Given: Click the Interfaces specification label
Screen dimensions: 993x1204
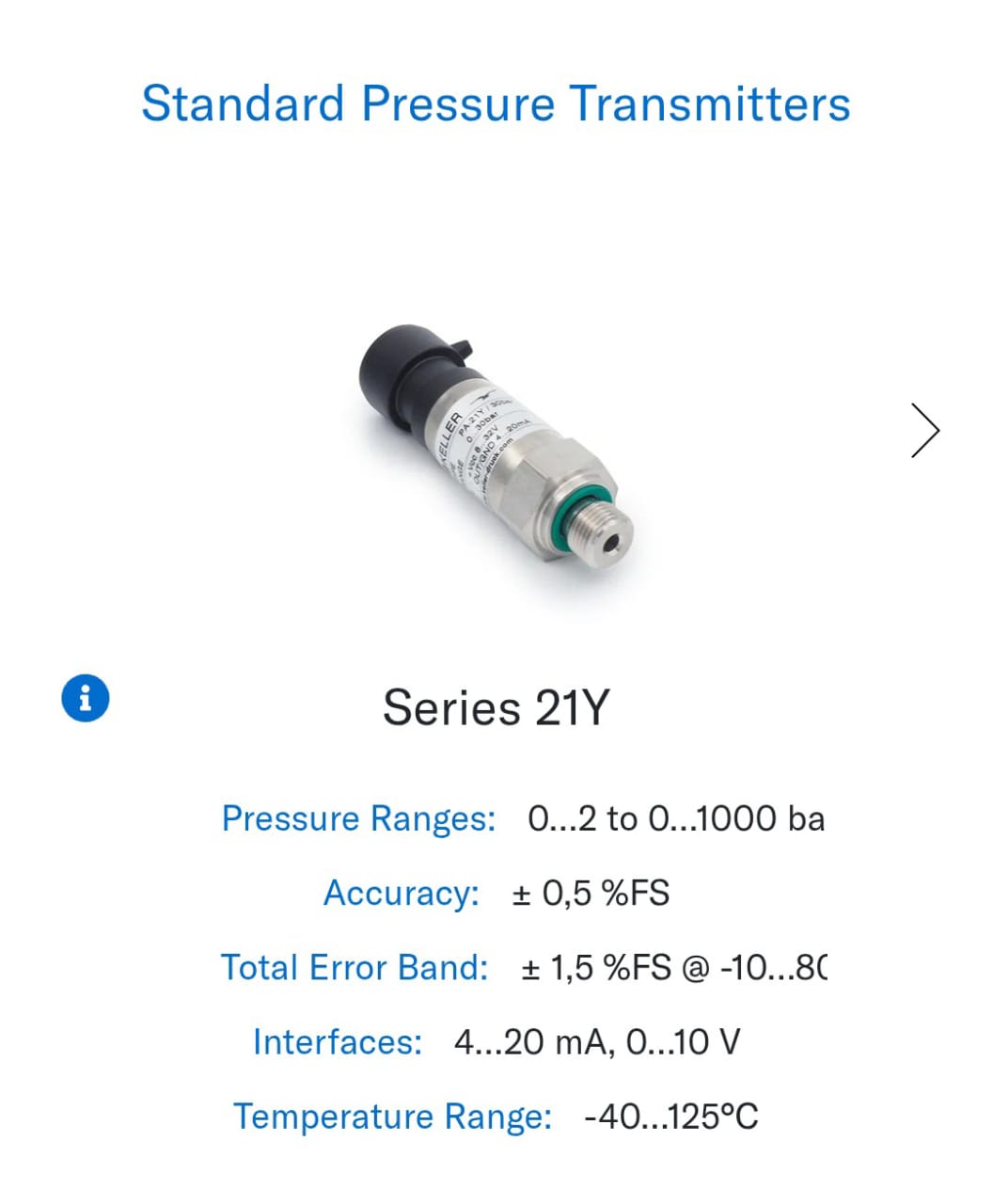Looking at the screenshot, I should [337, 1042].
